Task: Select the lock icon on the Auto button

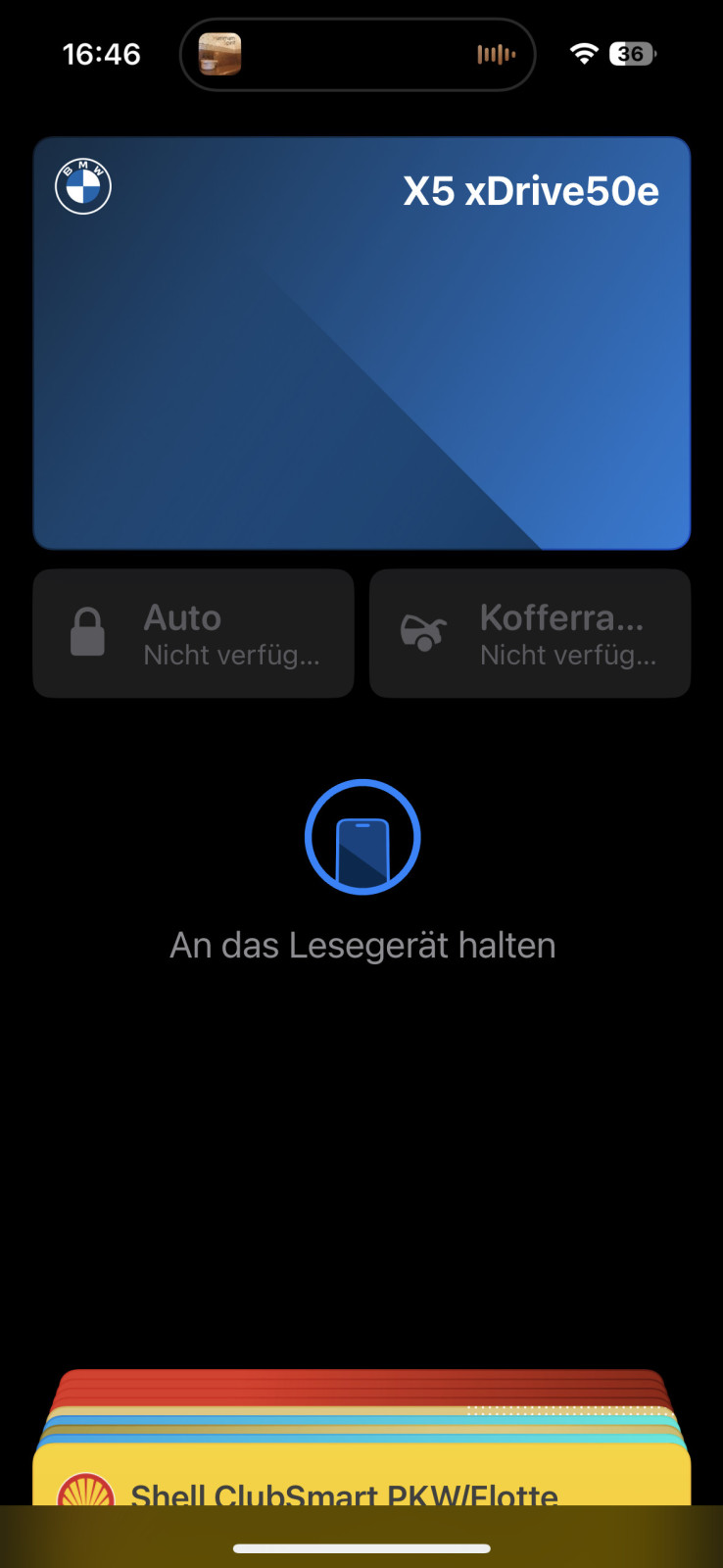Action: (x=88, y=632)
